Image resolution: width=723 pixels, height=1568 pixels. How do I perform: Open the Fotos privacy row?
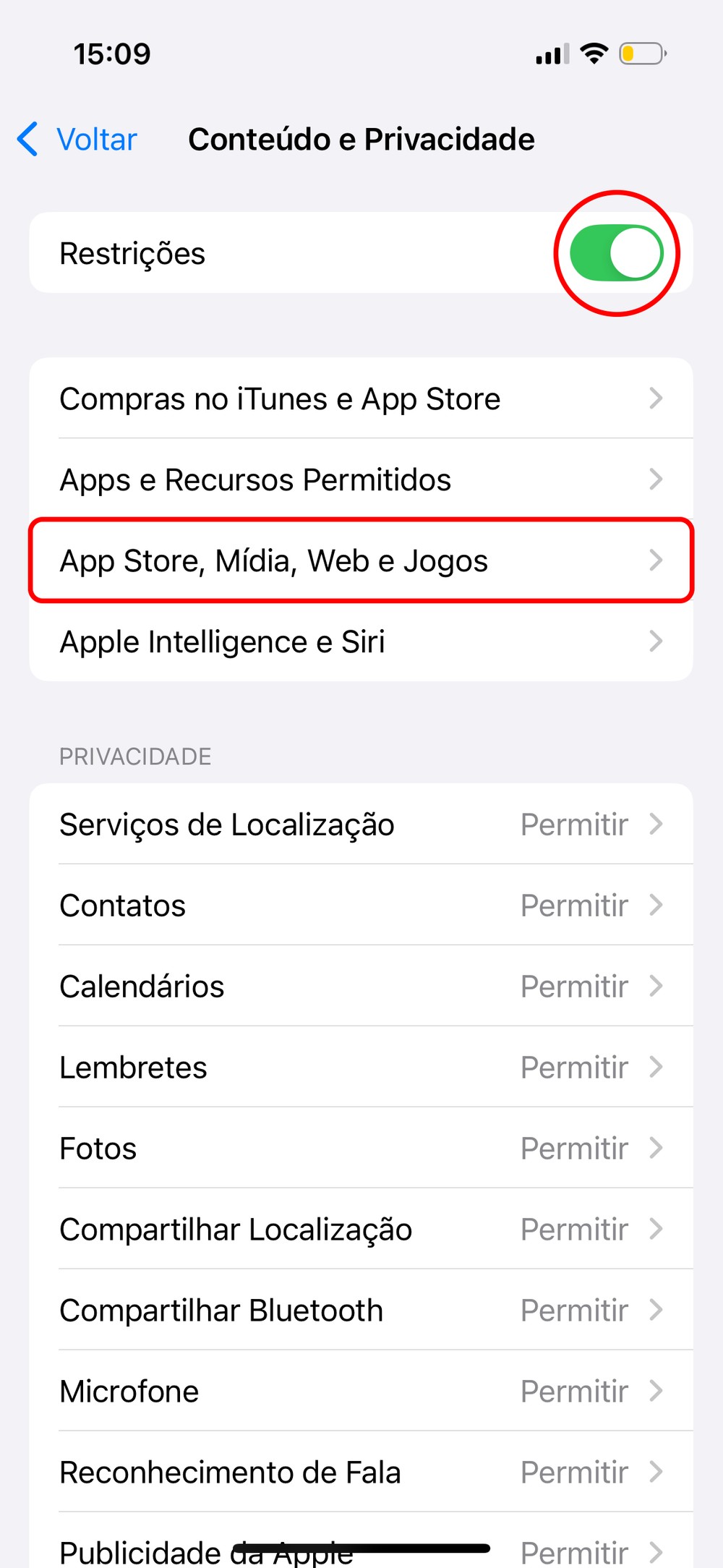(360, 1149)
